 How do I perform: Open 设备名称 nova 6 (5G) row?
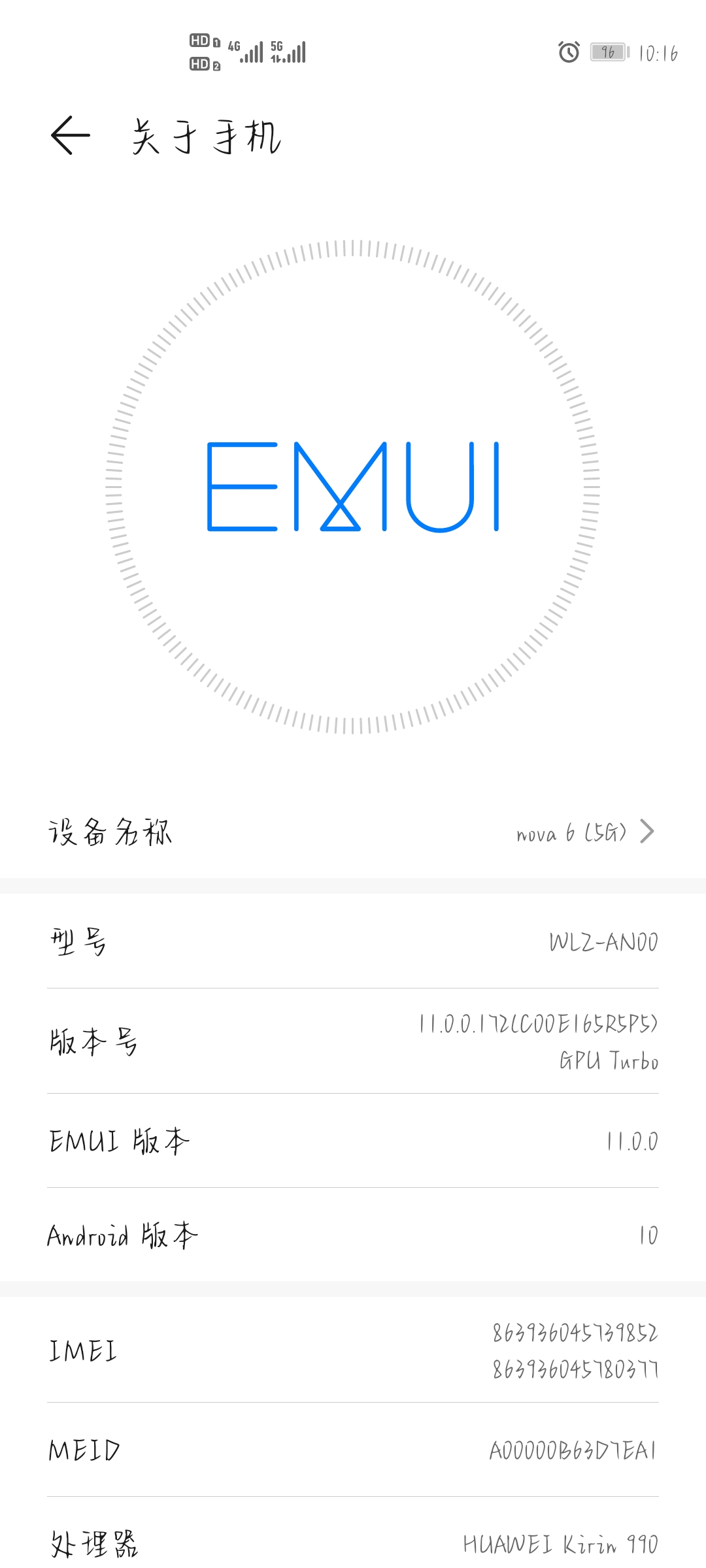tap(353, 832)
